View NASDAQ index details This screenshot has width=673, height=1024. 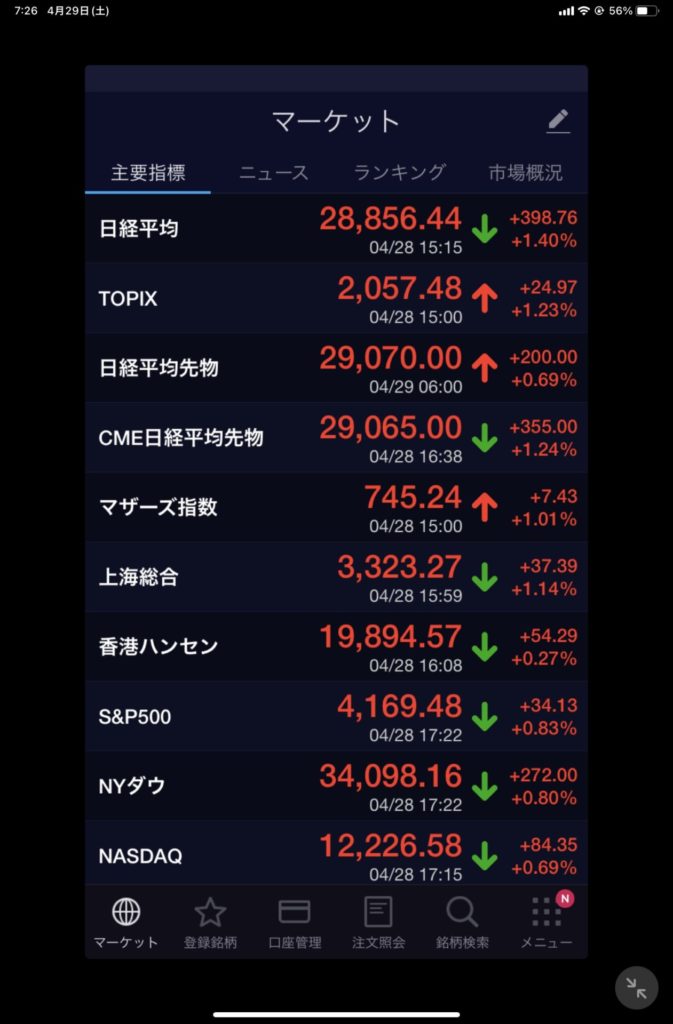click(336, 854)
